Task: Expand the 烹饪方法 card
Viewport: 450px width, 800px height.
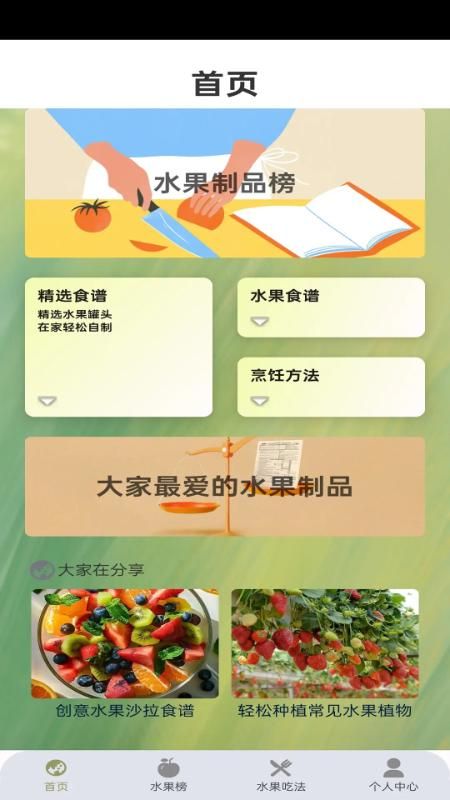Action: (331, 387)
